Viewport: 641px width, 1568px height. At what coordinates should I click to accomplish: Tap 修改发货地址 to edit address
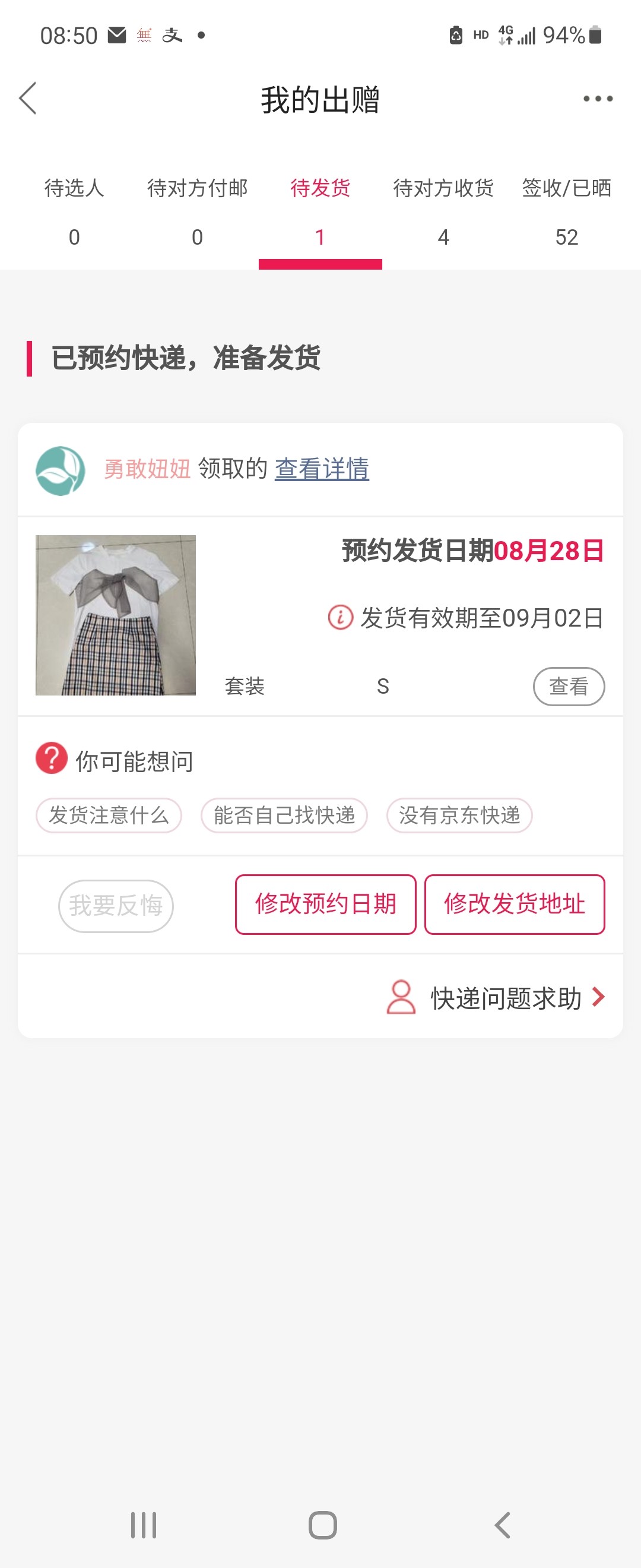coord(515,904)
